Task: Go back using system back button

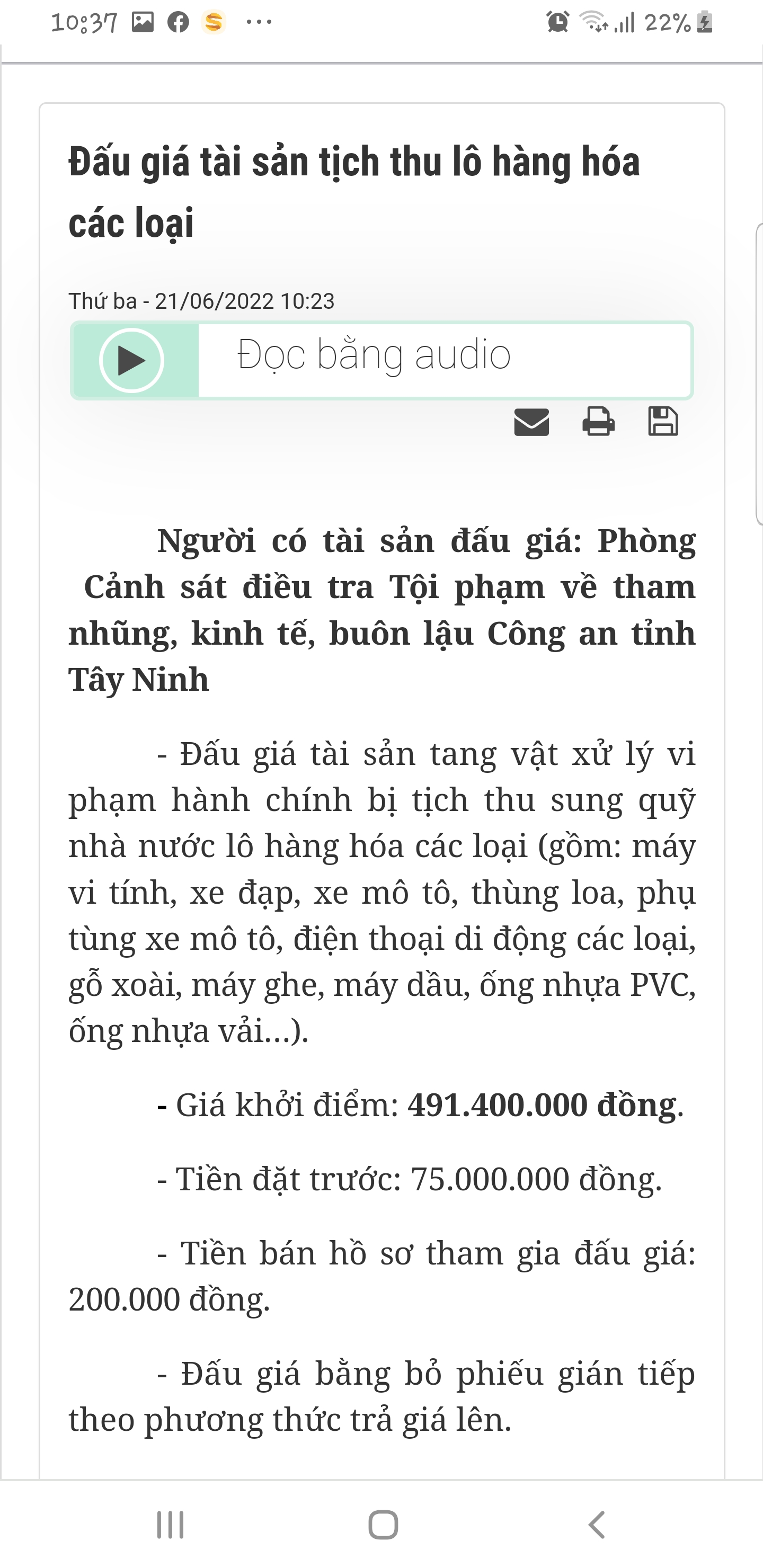Action: pyautogui.click(x=597, y=1525)
